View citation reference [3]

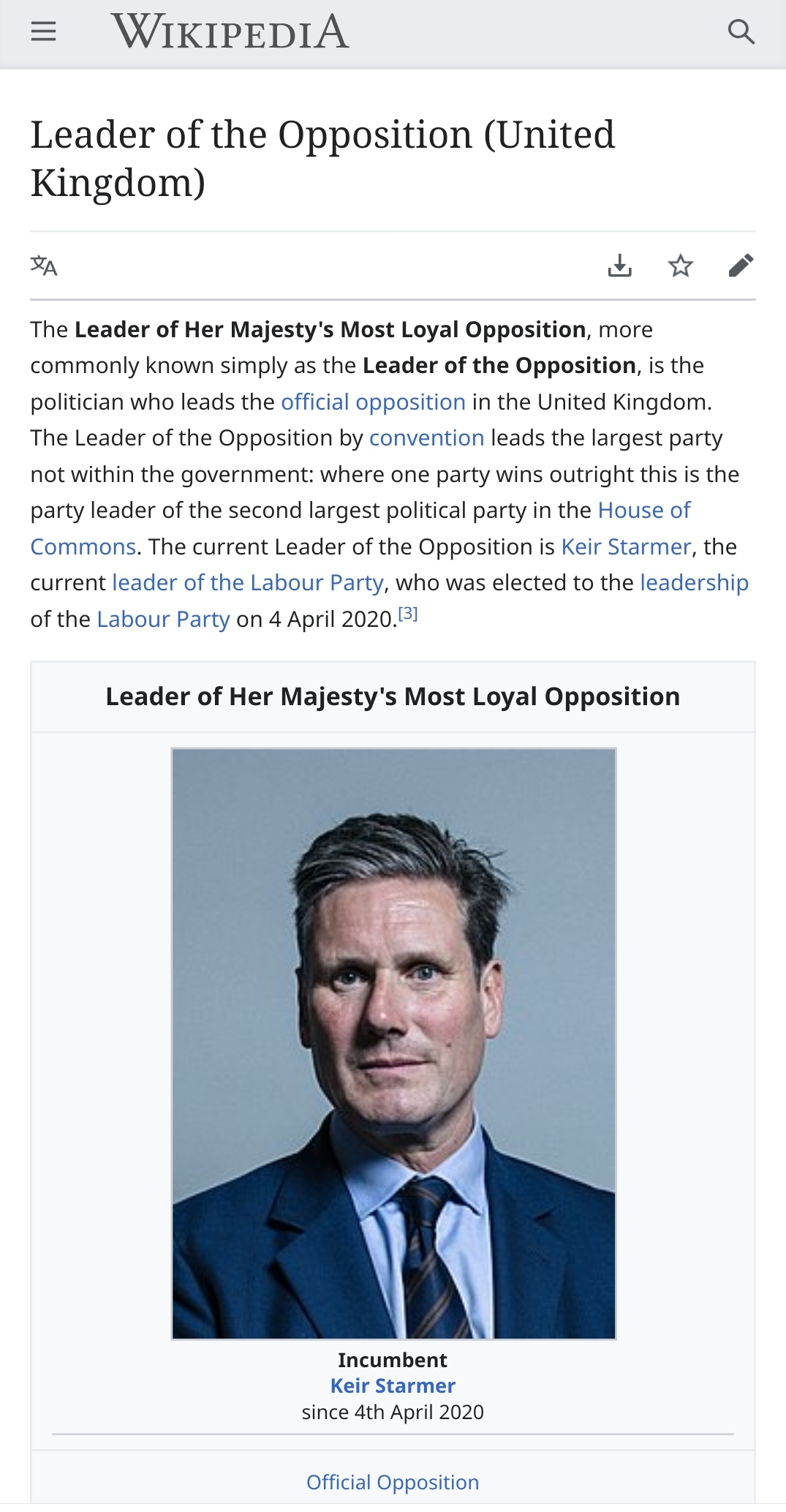point(408,614)
